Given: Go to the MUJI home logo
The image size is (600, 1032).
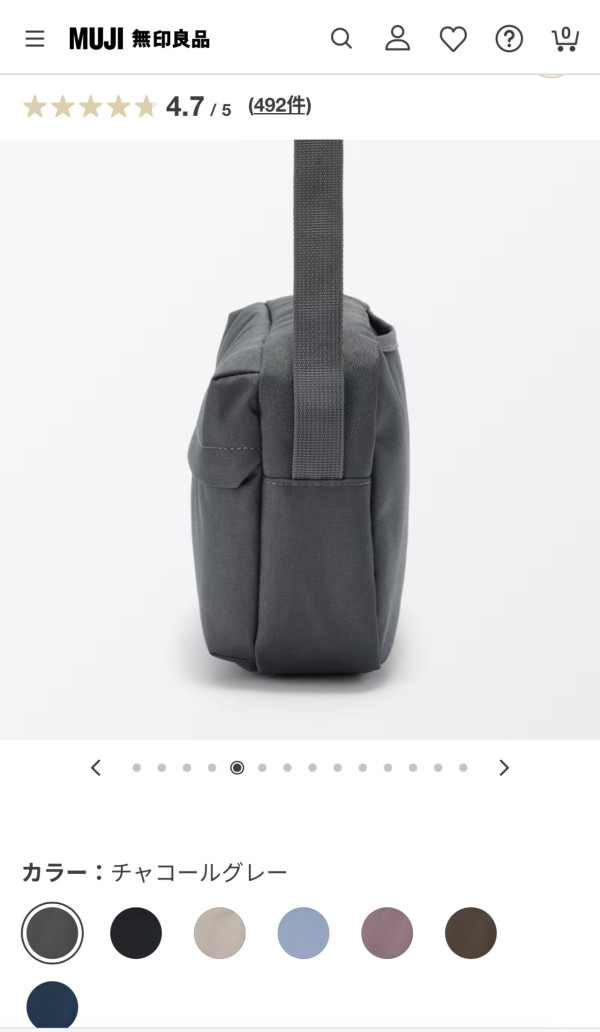Looking at the screenshot, I should [139, 39].
